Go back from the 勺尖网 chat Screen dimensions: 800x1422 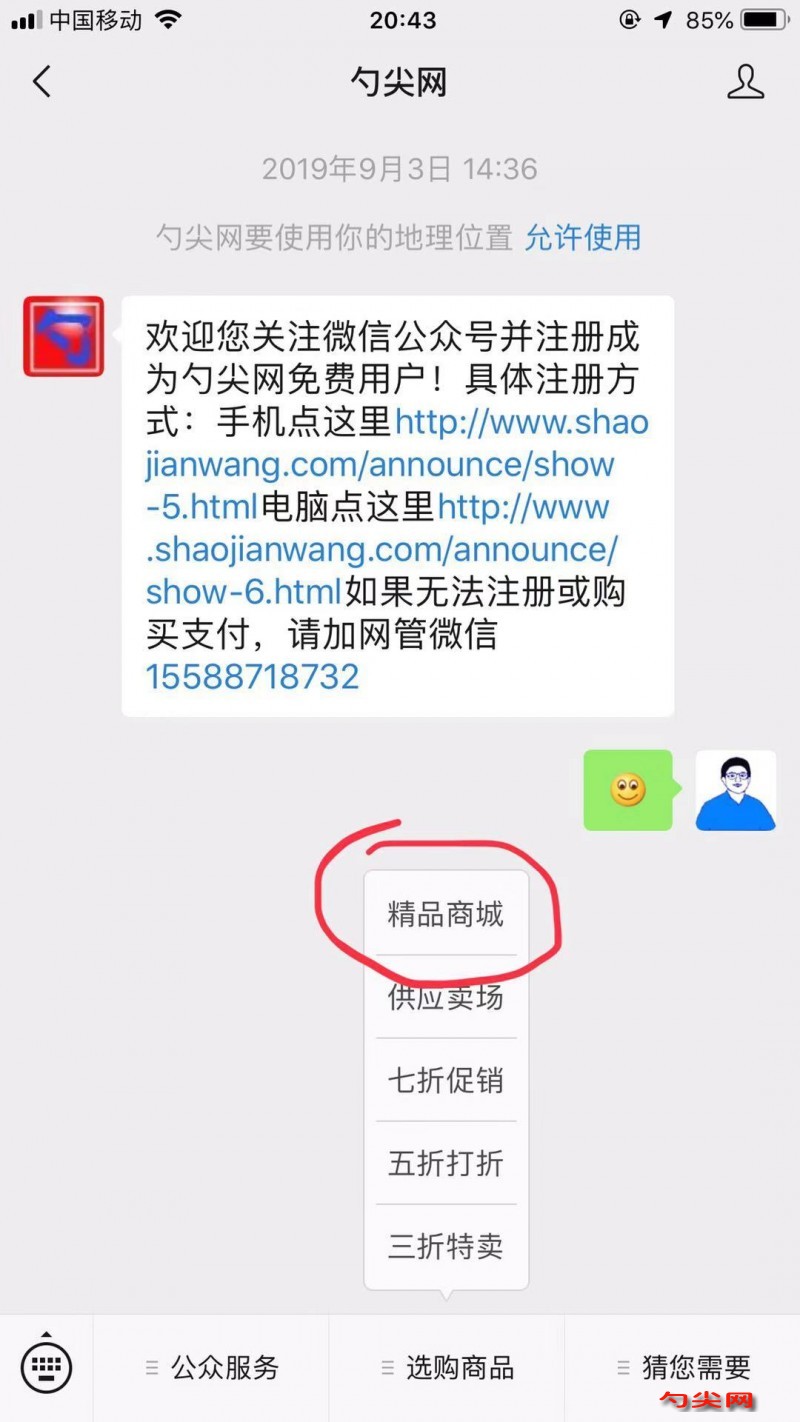click(x=42, y=82)
